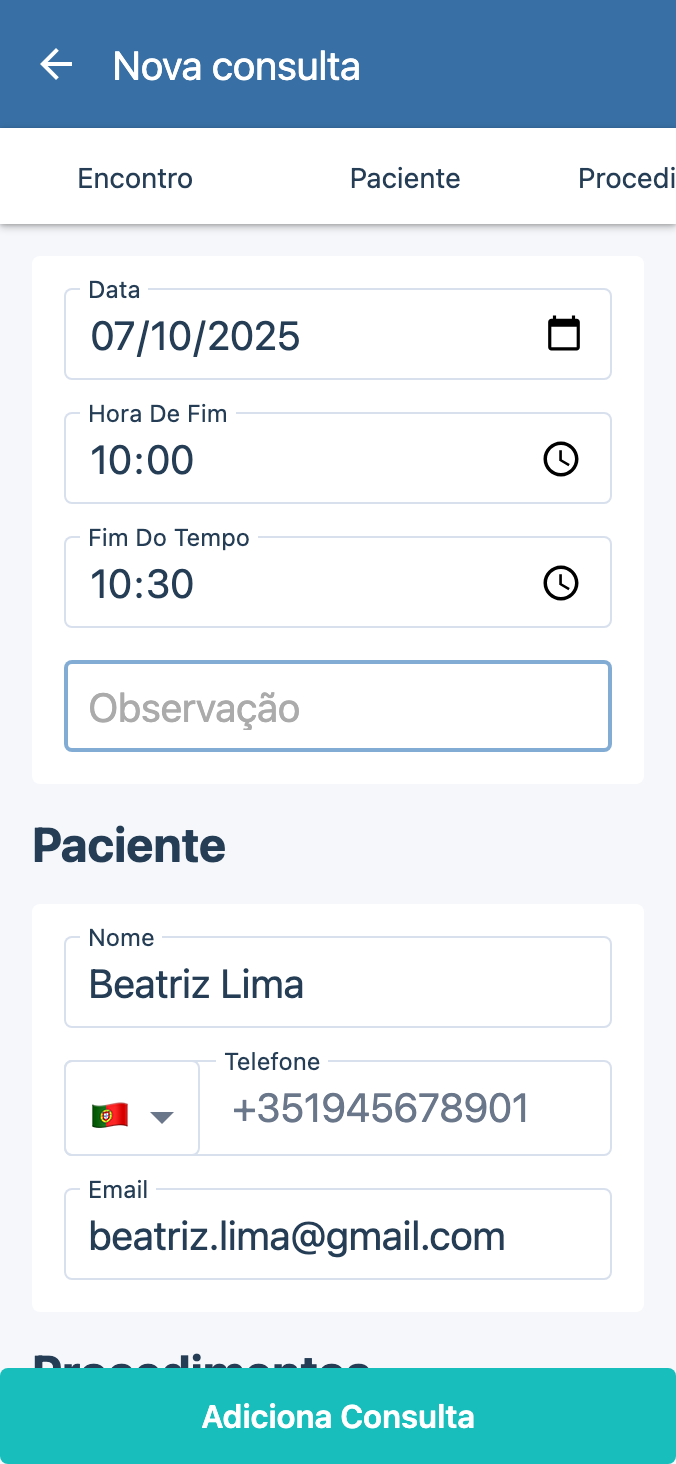
Task: Edit the Email field
Action: click(x=338, y=1237)
